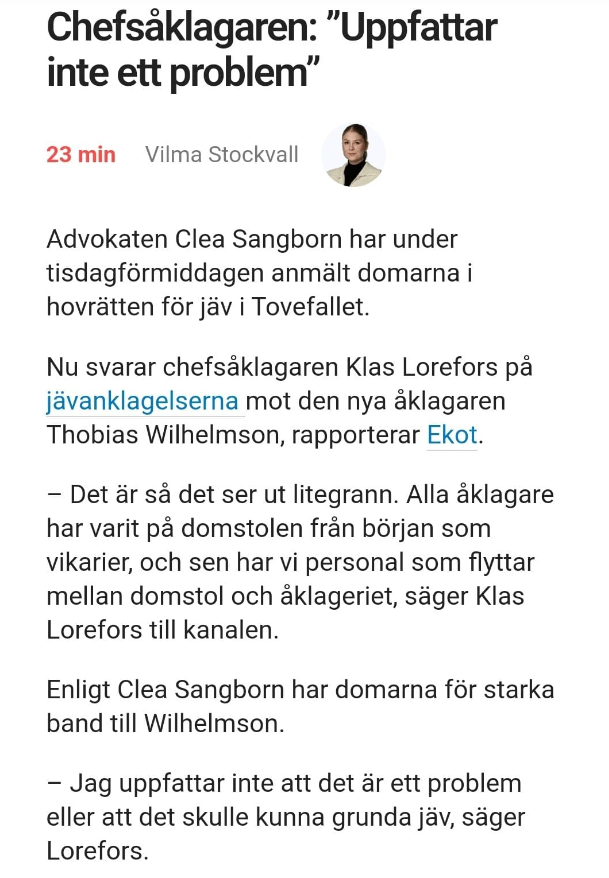Follow the Ekot link
Screen dimensions: 609x878
point(452,436)
